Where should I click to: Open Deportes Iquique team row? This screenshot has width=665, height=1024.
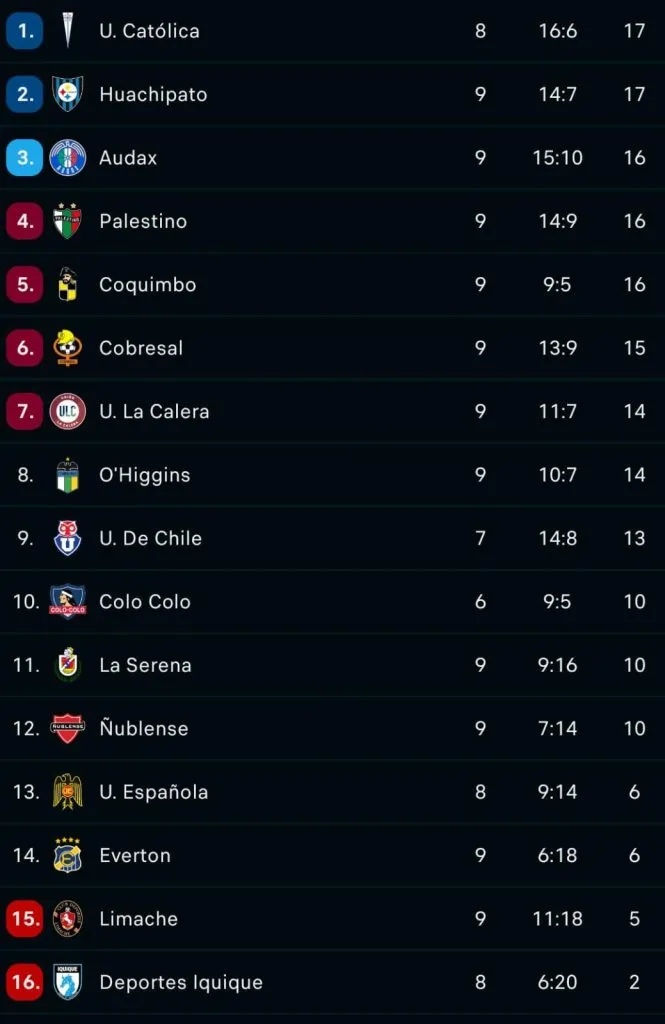click(x=181, y=982)
